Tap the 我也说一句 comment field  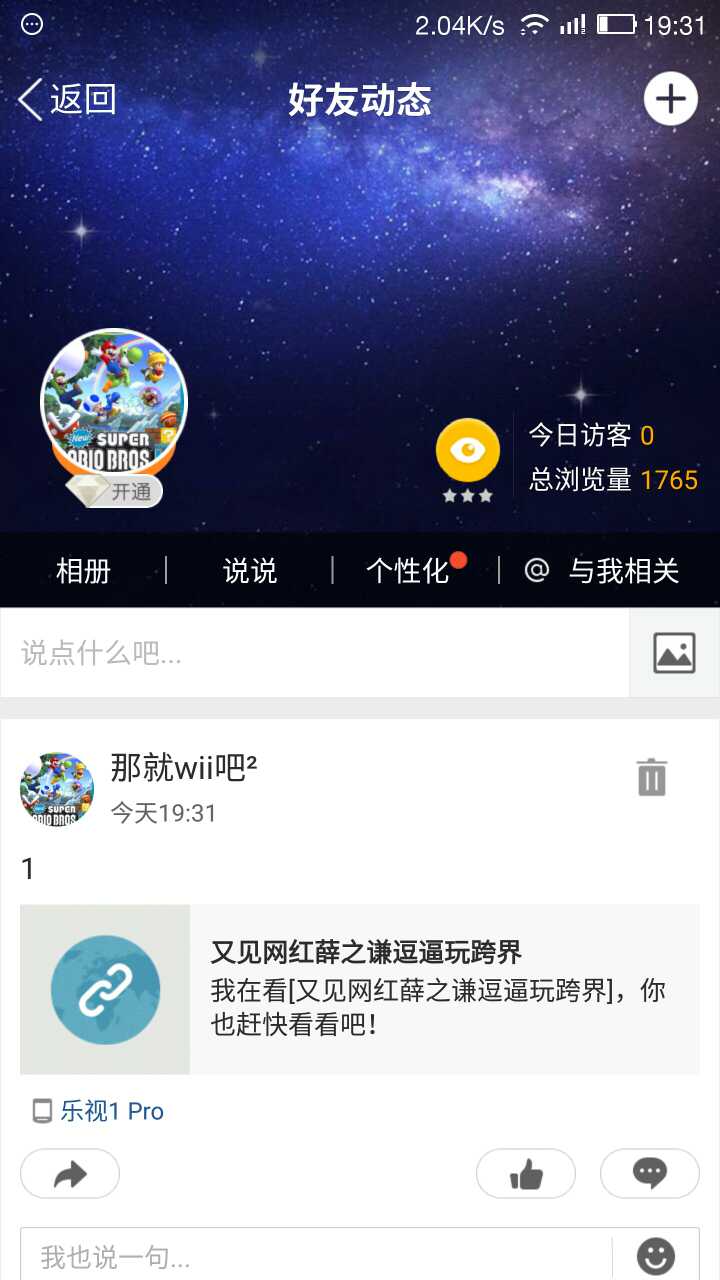(314, 1256)
